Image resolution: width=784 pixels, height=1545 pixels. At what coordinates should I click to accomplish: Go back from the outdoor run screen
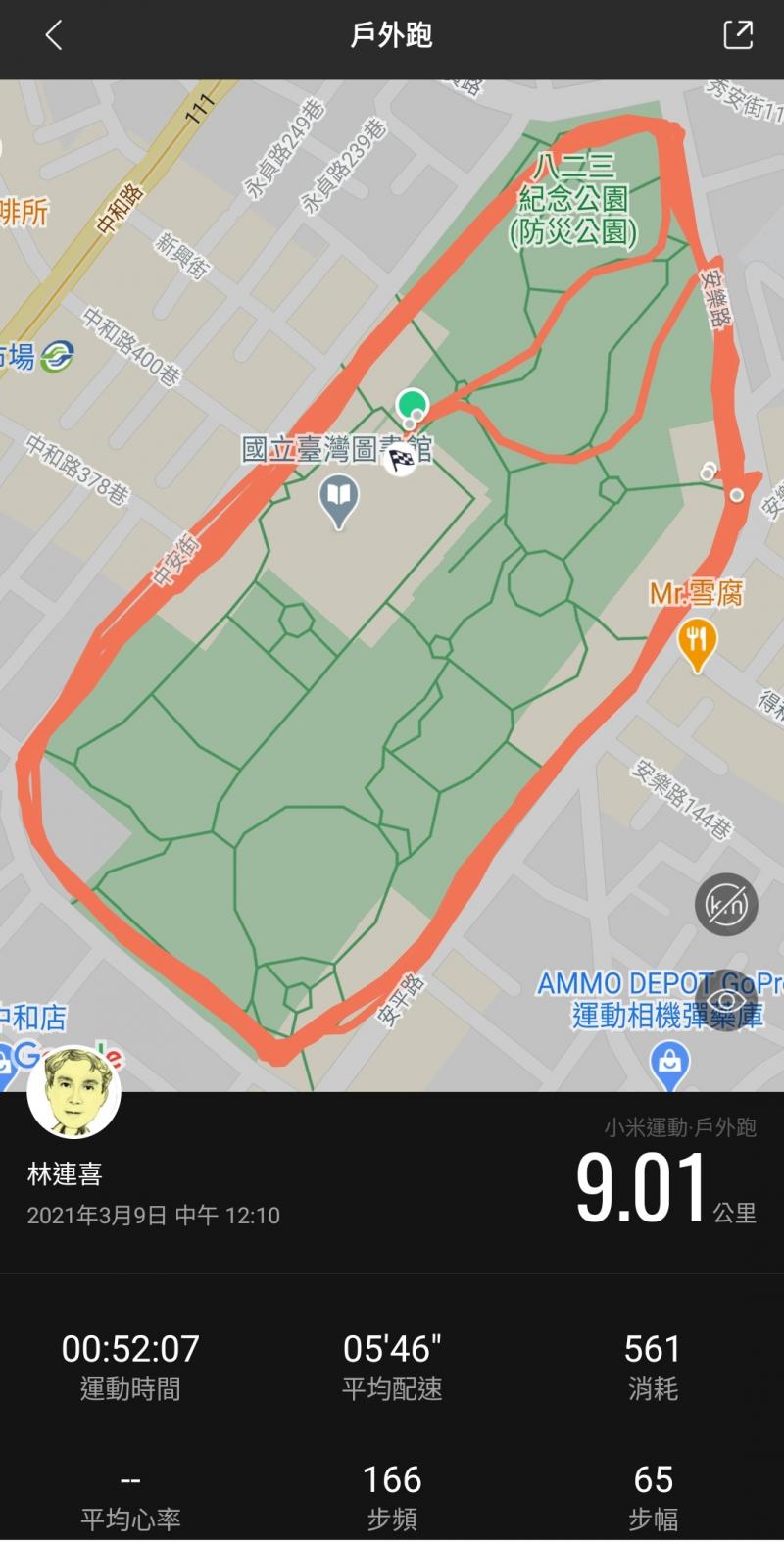point(54,36)
